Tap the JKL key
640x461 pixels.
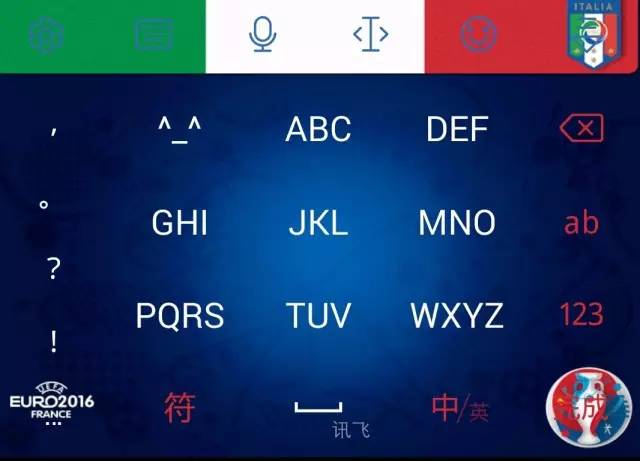point(318,222)
